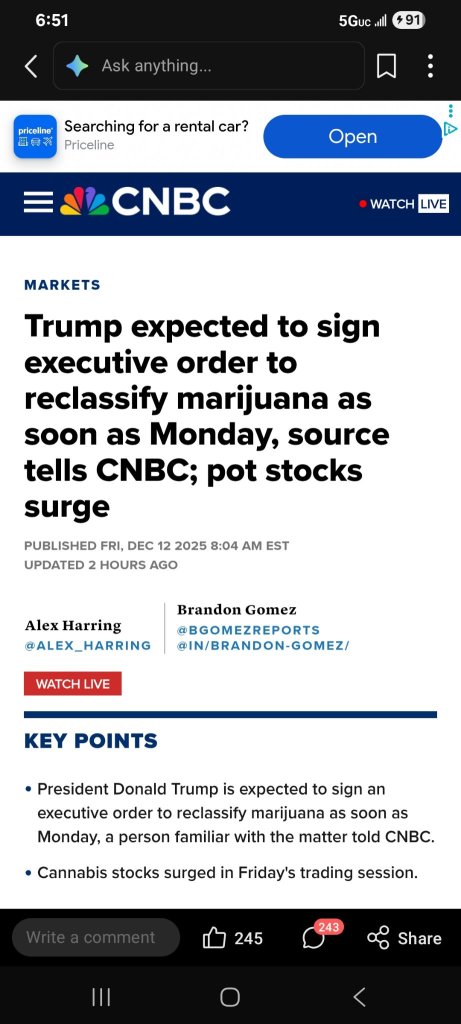Tap the red Watch Live button
The width and height of the screenshot is (461, 1024).
[x=72, y=684]
